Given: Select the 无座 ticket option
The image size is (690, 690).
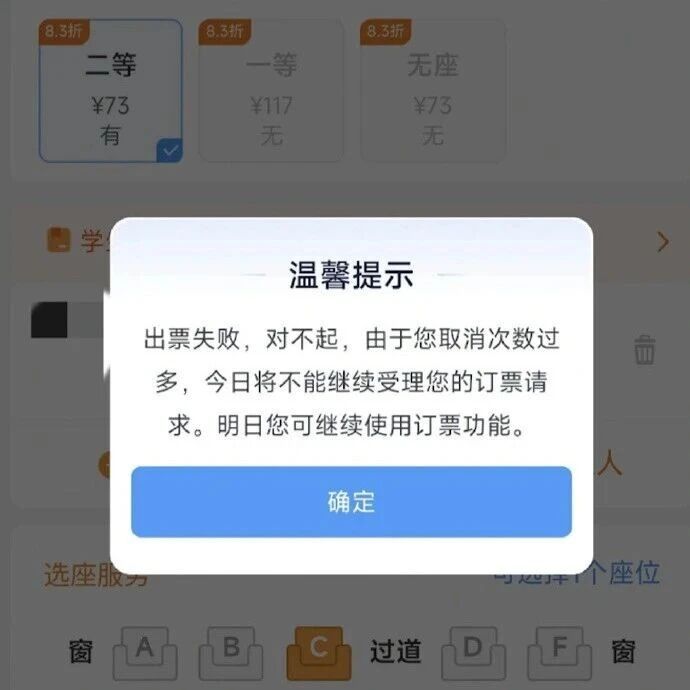Looking at the screenshot, I should point(432,91).
